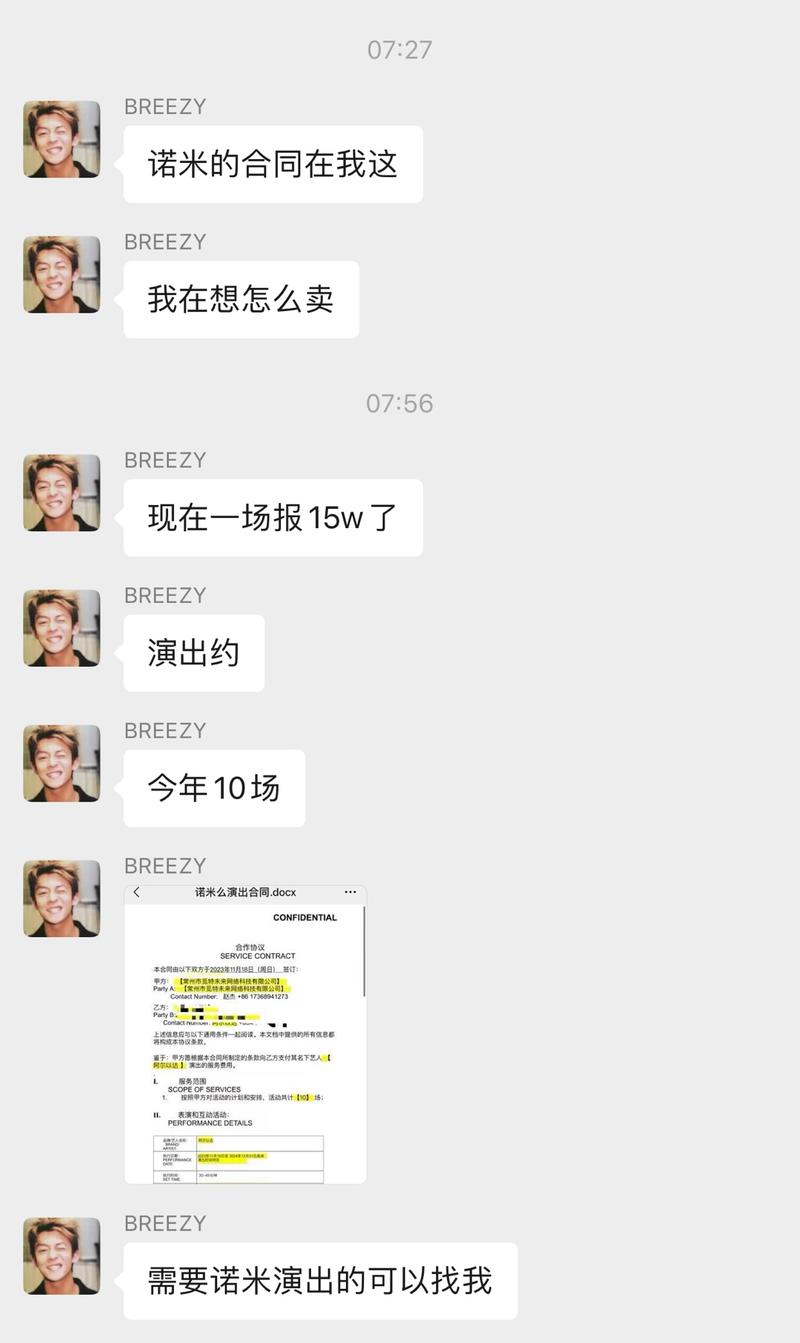The height and width of the screenshot is (1343, 800).
Task: Tap BREEZY's avatar next to 现在一场报15w了
Action: tap(62, 493)
